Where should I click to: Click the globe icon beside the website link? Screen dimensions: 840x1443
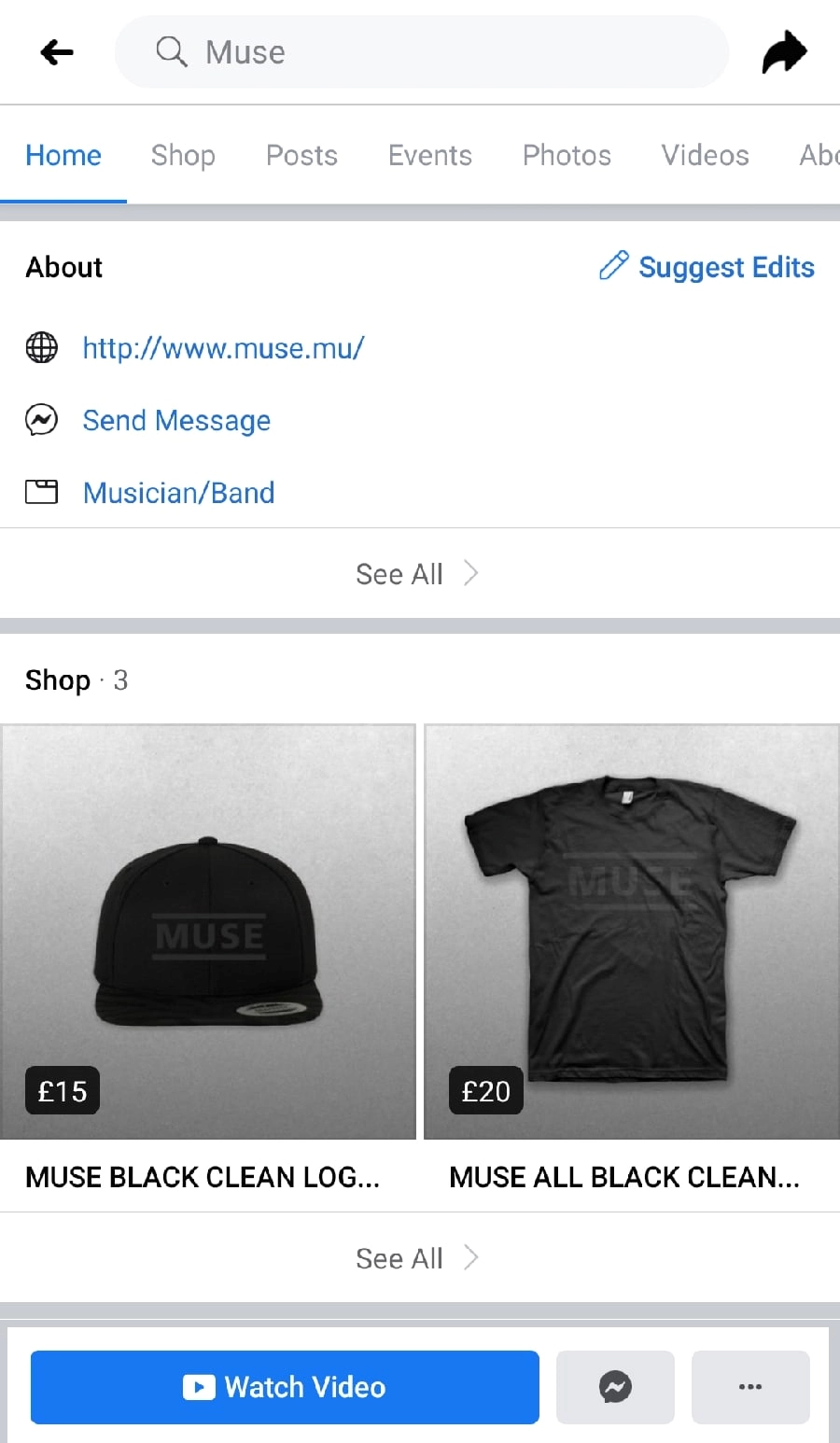point(41,347)
